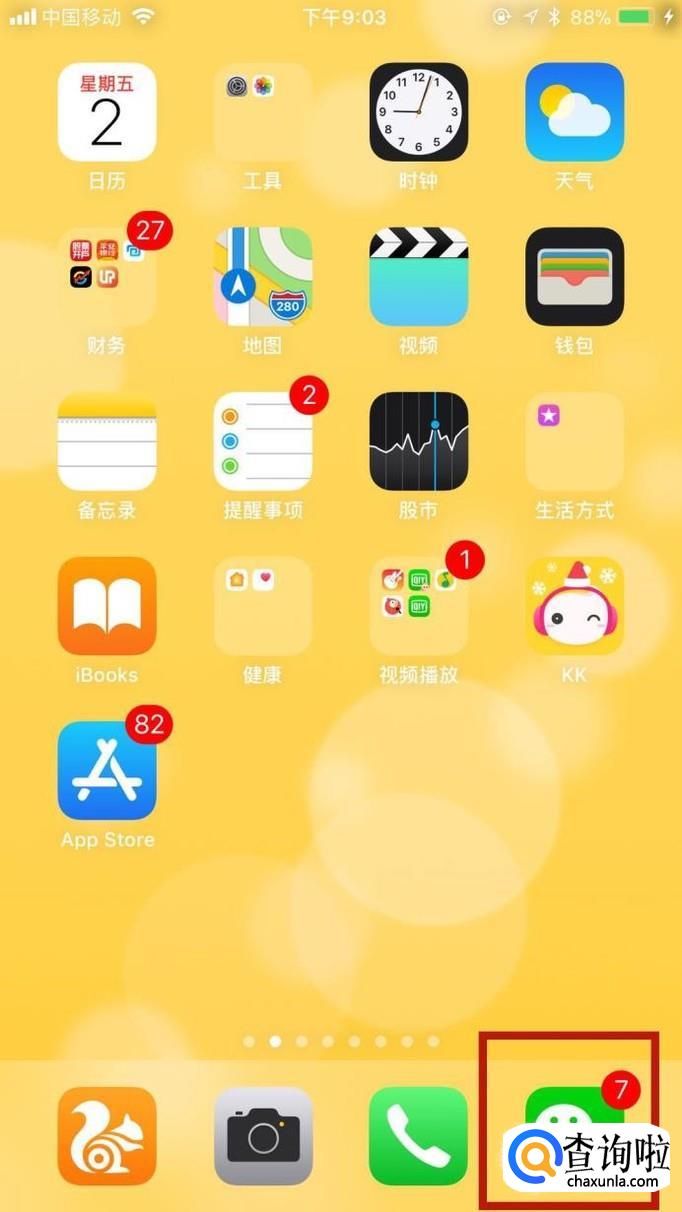This screenshot has height=1212, width=682.
Task: Launch the 股市 stocks app
Action: [419, 442]
